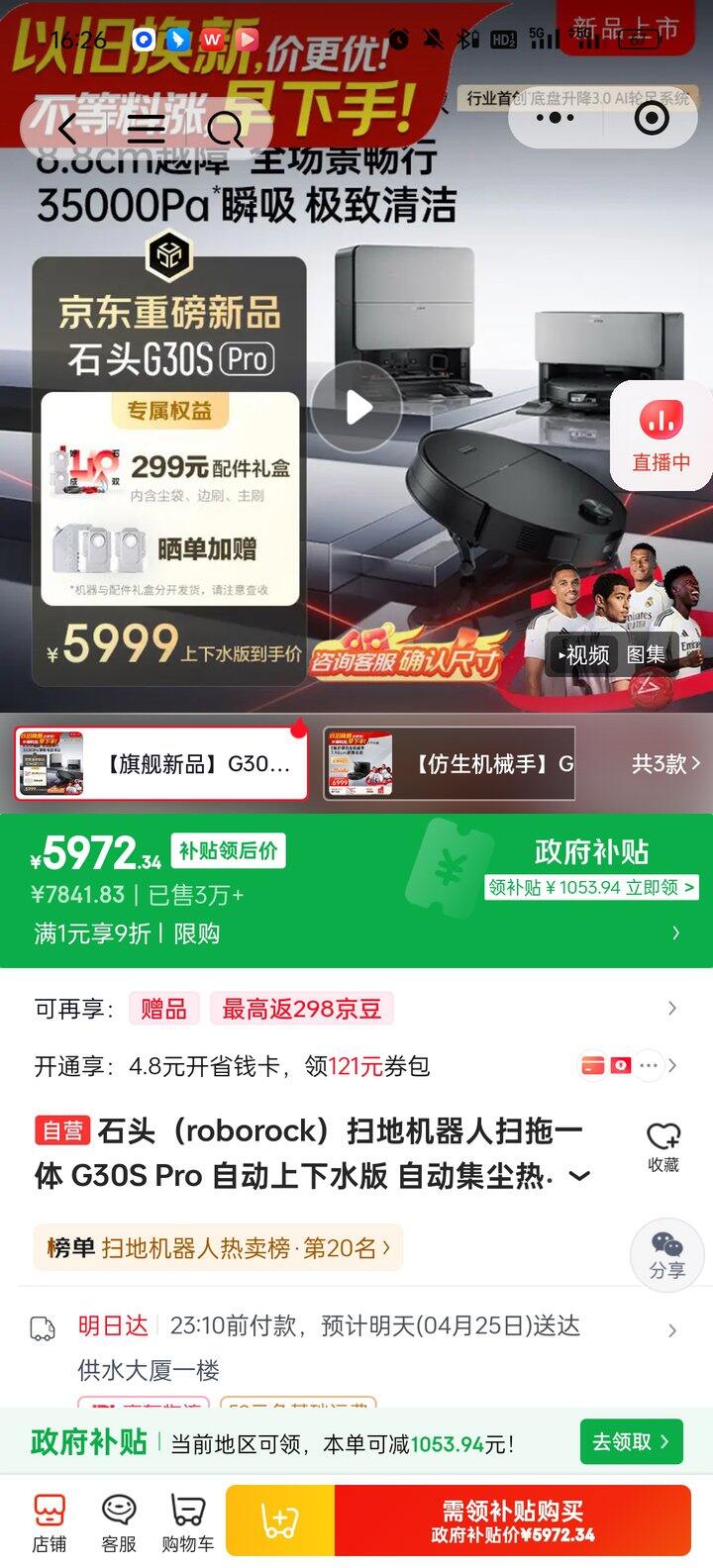Screen dimensions: 713x1568
Task: Select the 【仿生机械手】 variant
Action: pyautogui.click(x=449, y=763)
